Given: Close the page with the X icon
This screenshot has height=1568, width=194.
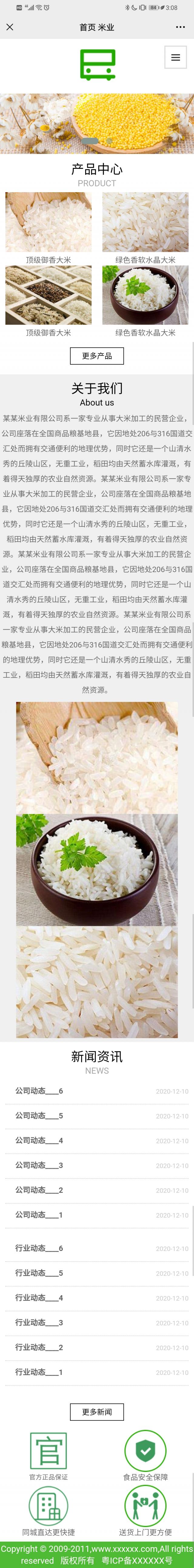Looking at the screenshot, I should (10, 27).
